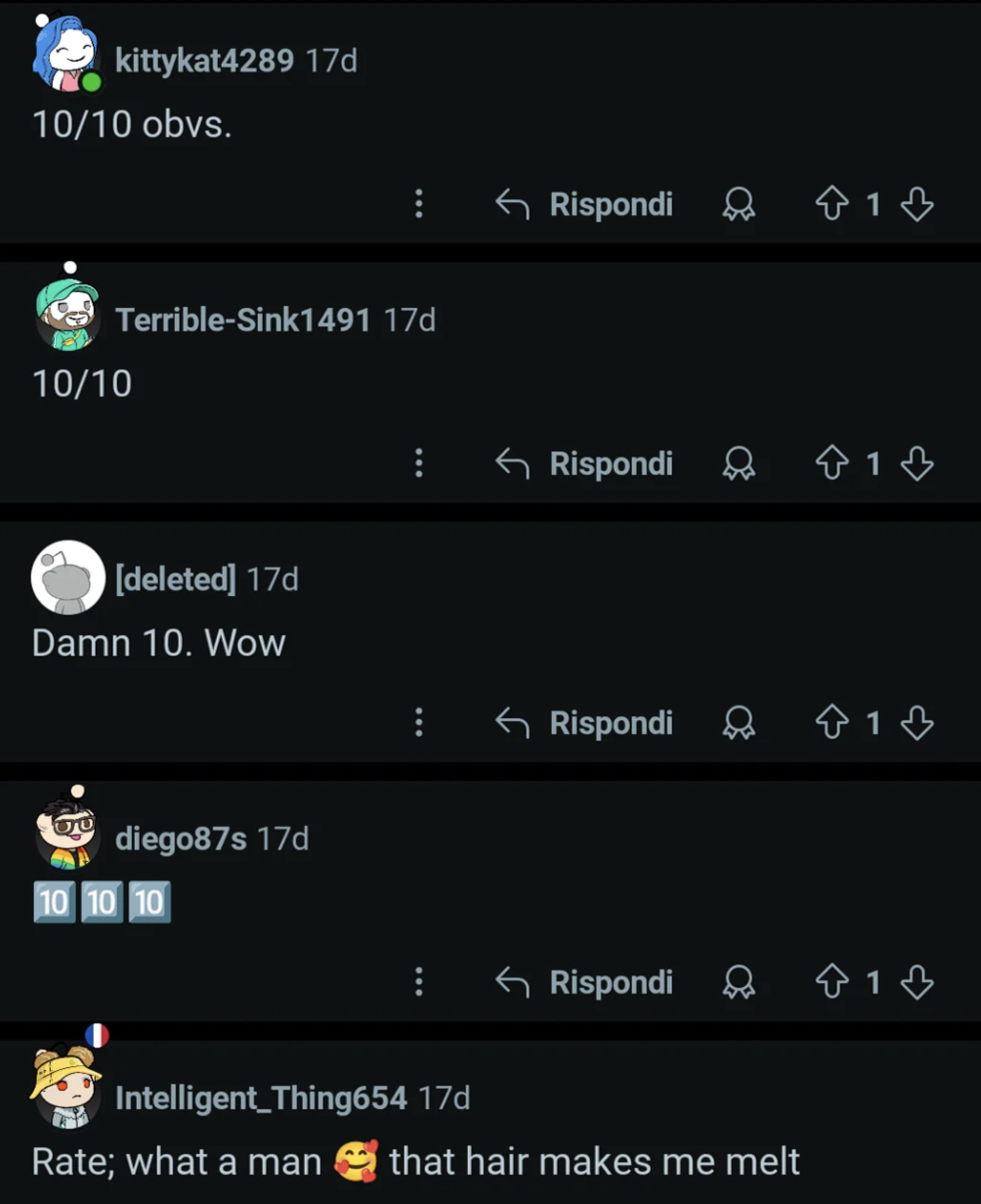Screen dimensions: 981x1204
Task: Give an award to kittykat4289's comment
Action: coord(740,204)
